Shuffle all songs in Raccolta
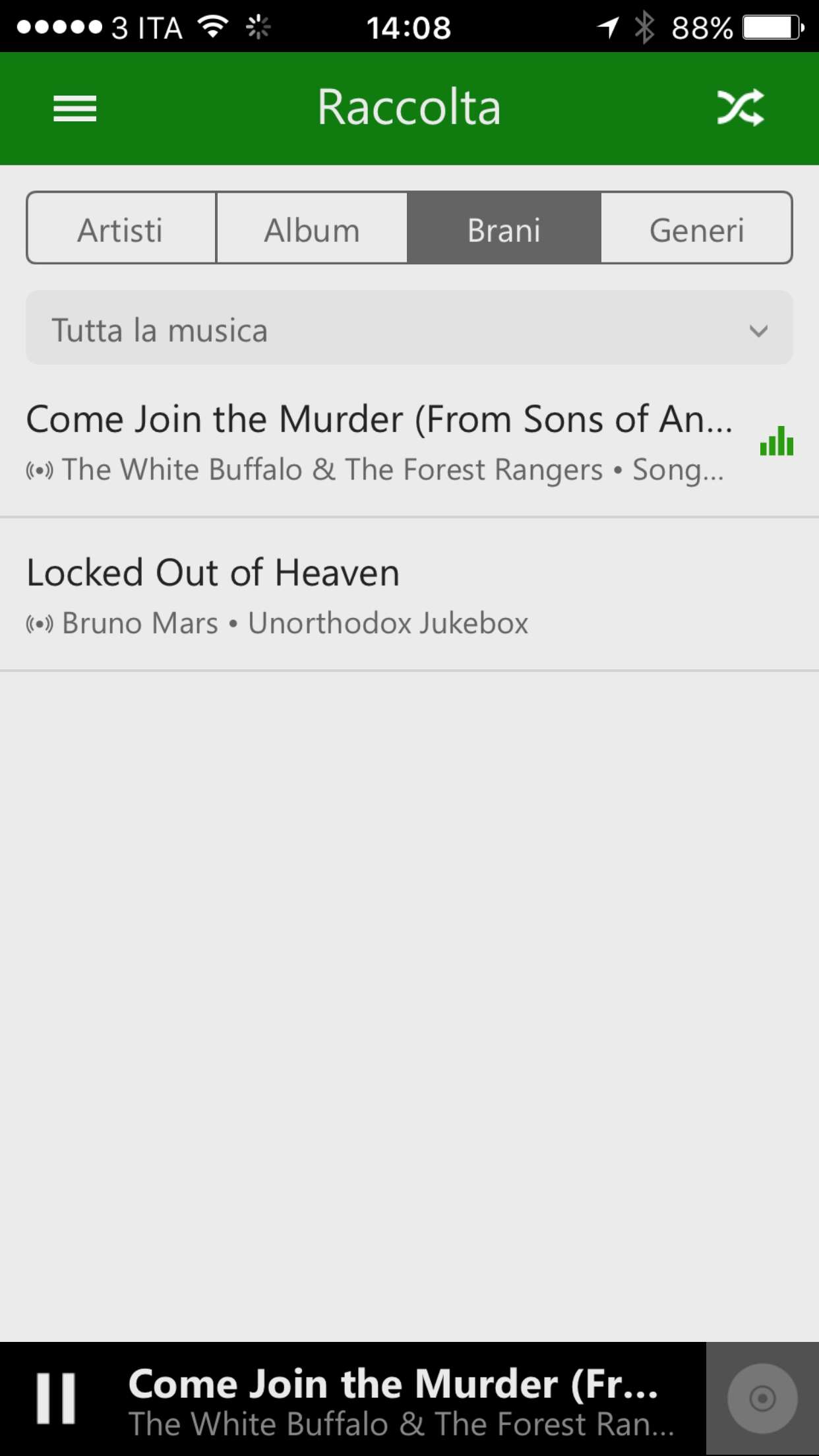Image resolution: width=819 pixels, height=1456 pixels. (x=741, y=107)
